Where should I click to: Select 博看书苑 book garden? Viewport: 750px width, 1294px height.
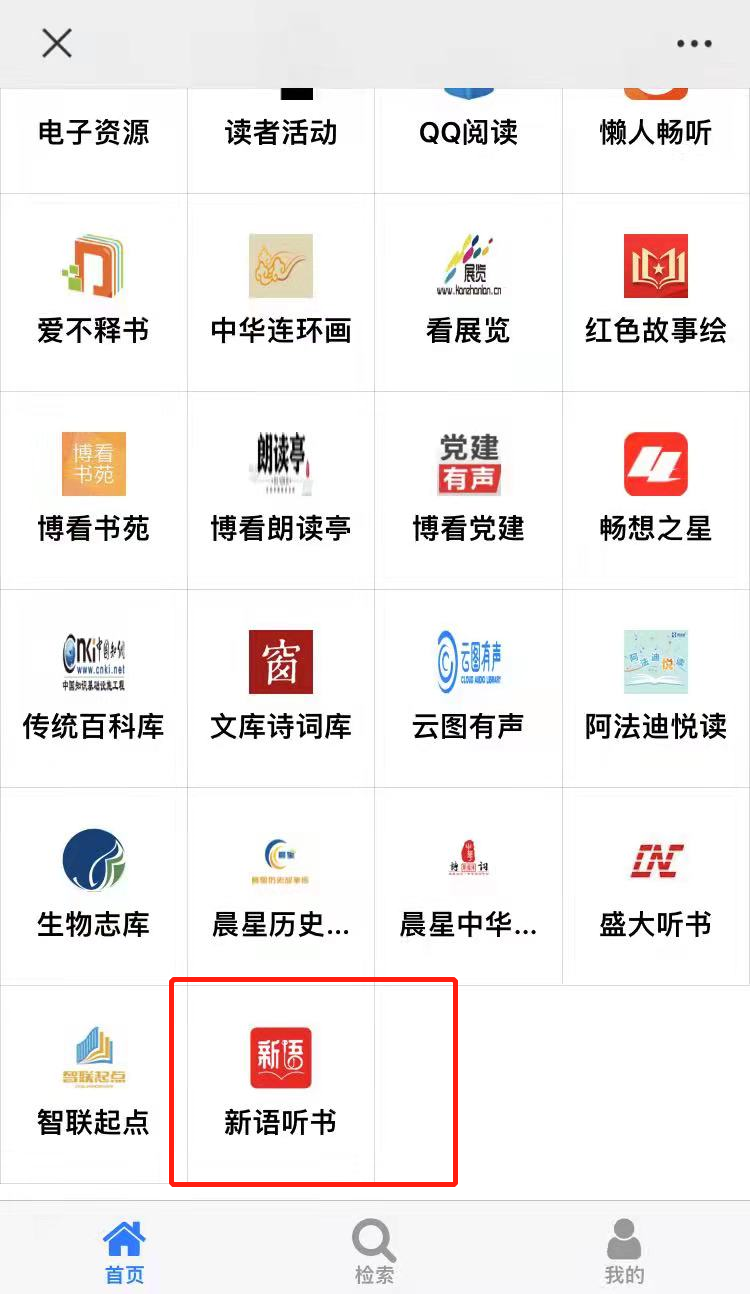click(x=93, y=488)
